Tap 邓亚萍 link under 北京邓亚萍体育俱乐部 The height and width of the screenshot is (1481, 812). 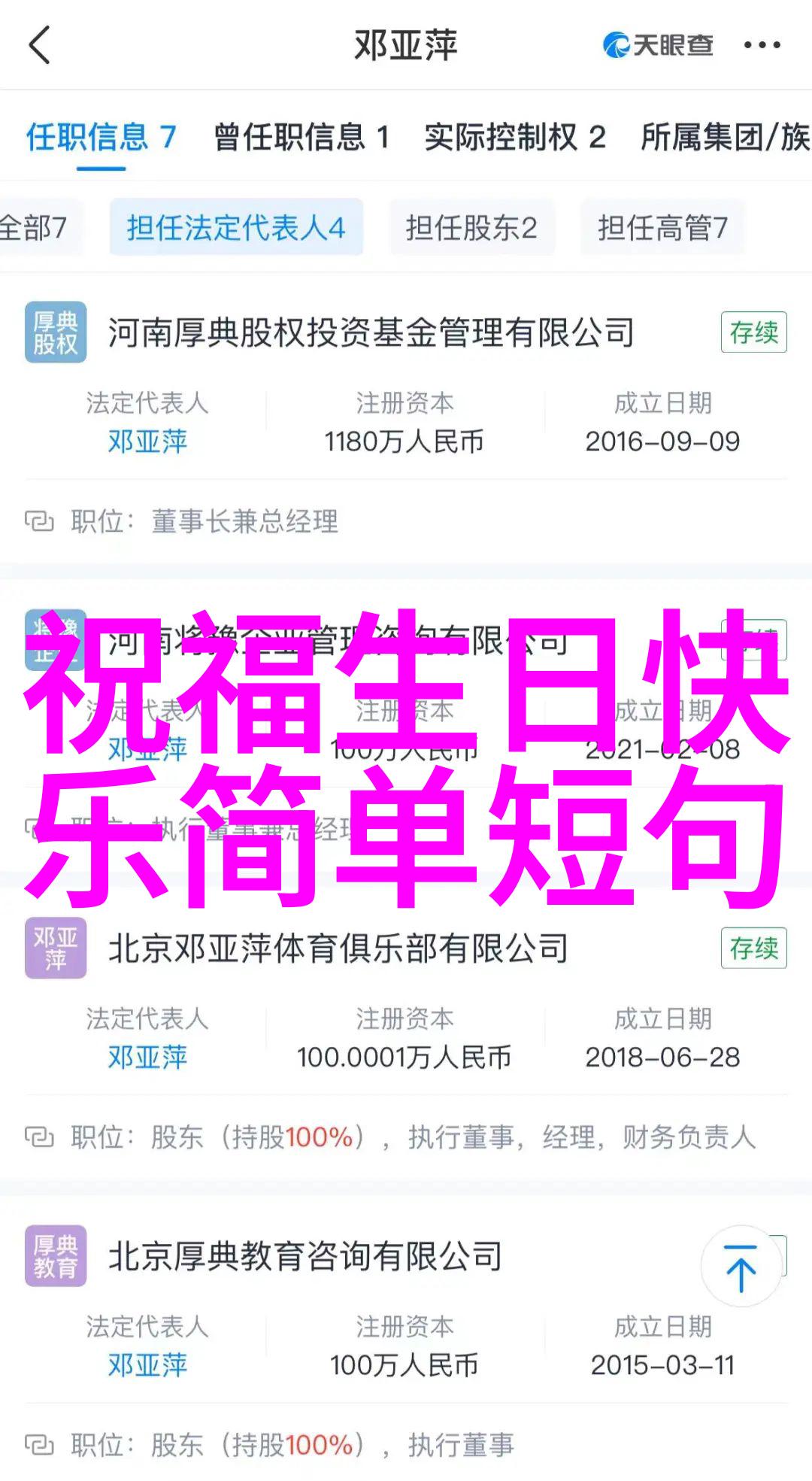pos(147,1058)
